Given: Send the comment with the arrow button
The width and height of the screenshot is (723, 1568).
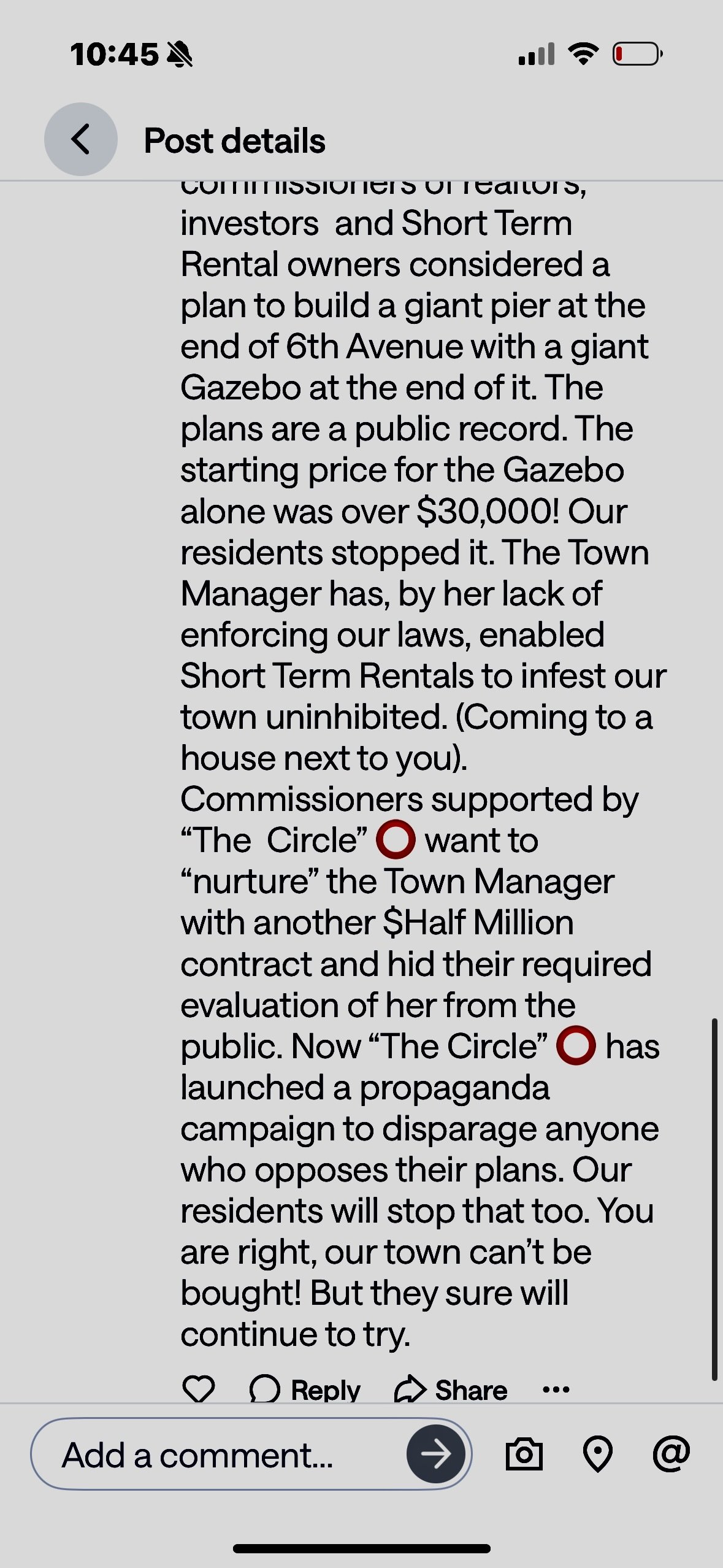Looking at the screenshot, I should tap(436, 1454).
